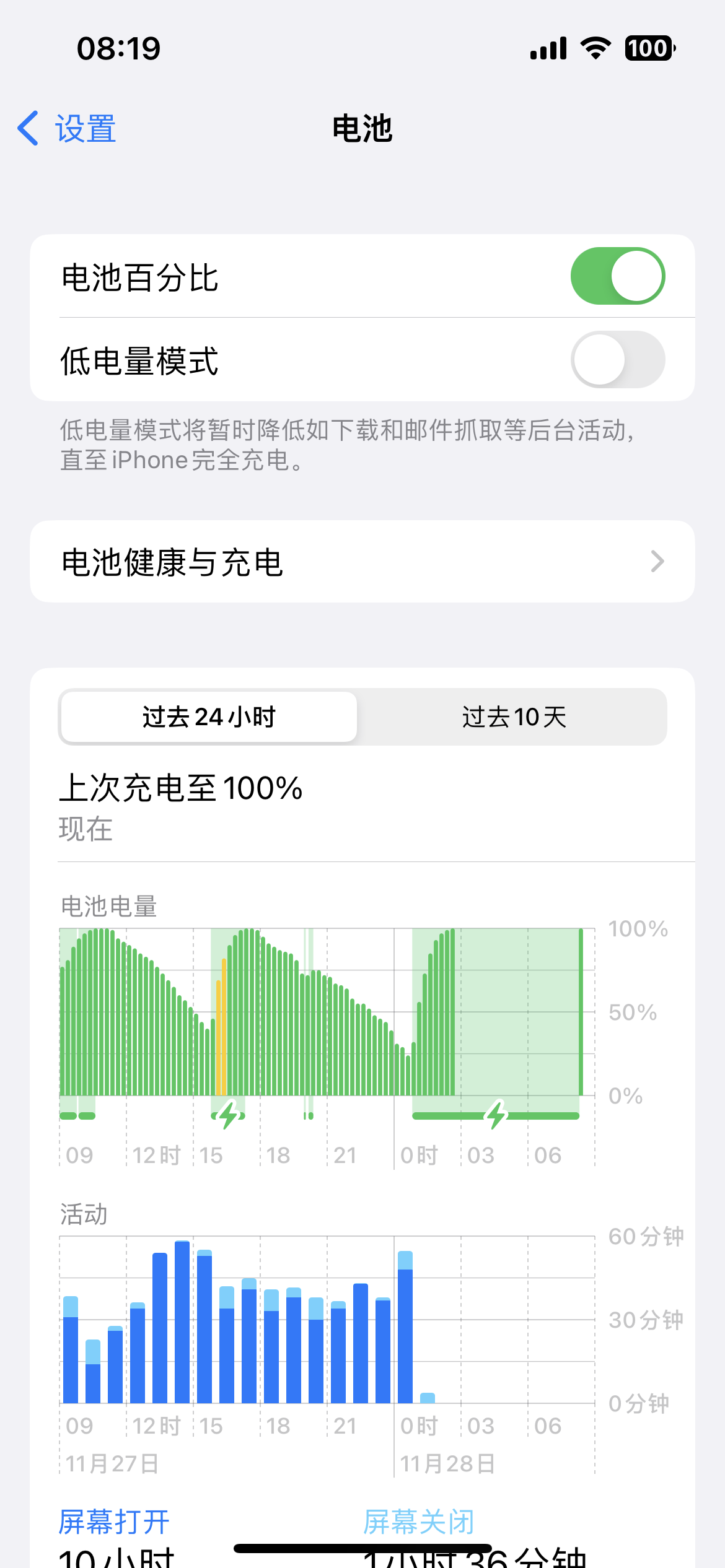Enable 低电量模式
This screenshot has height=1568, width=725.
pos(617,359)
